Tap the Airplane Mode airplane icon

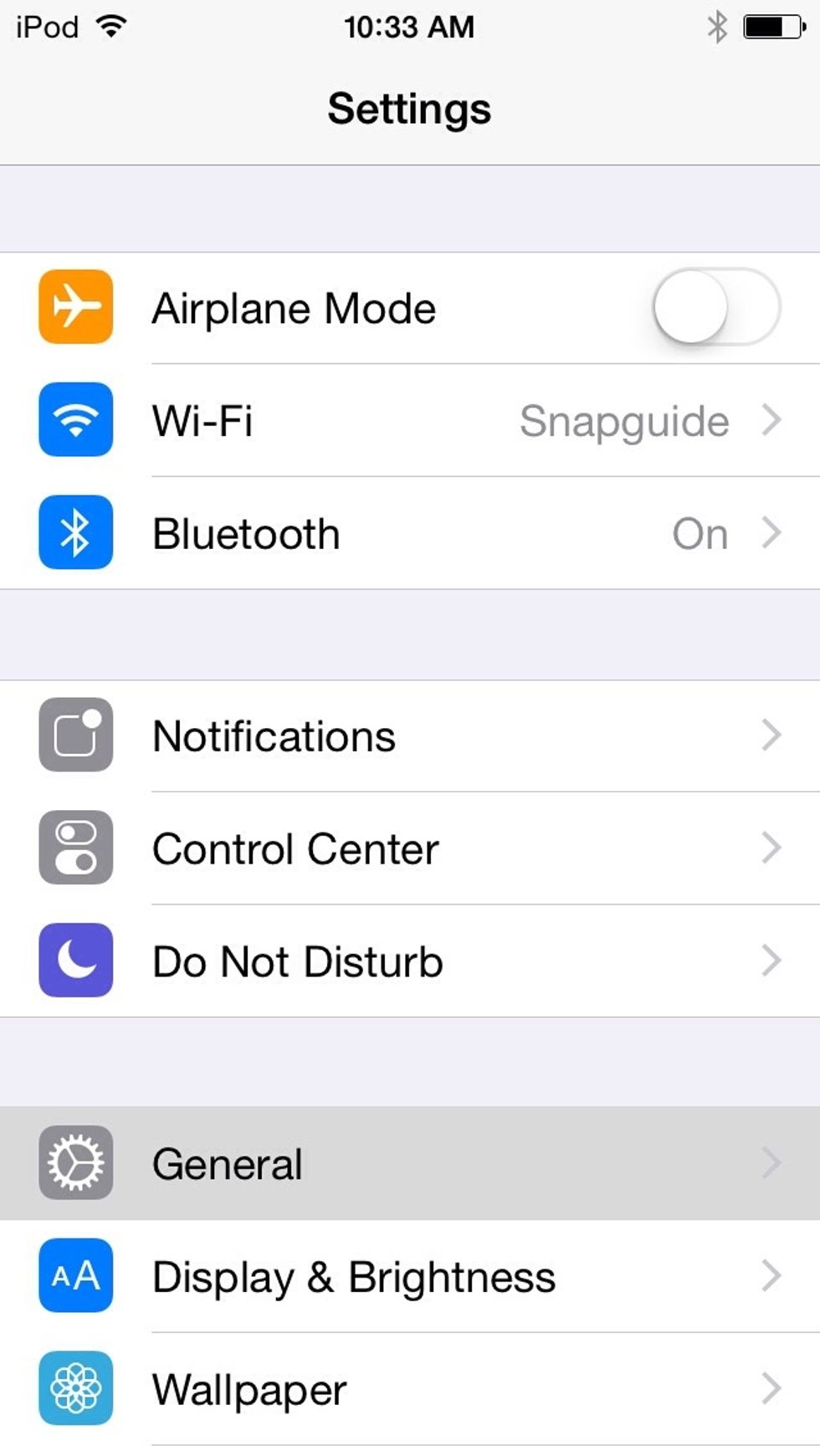(x=75, y=308)
